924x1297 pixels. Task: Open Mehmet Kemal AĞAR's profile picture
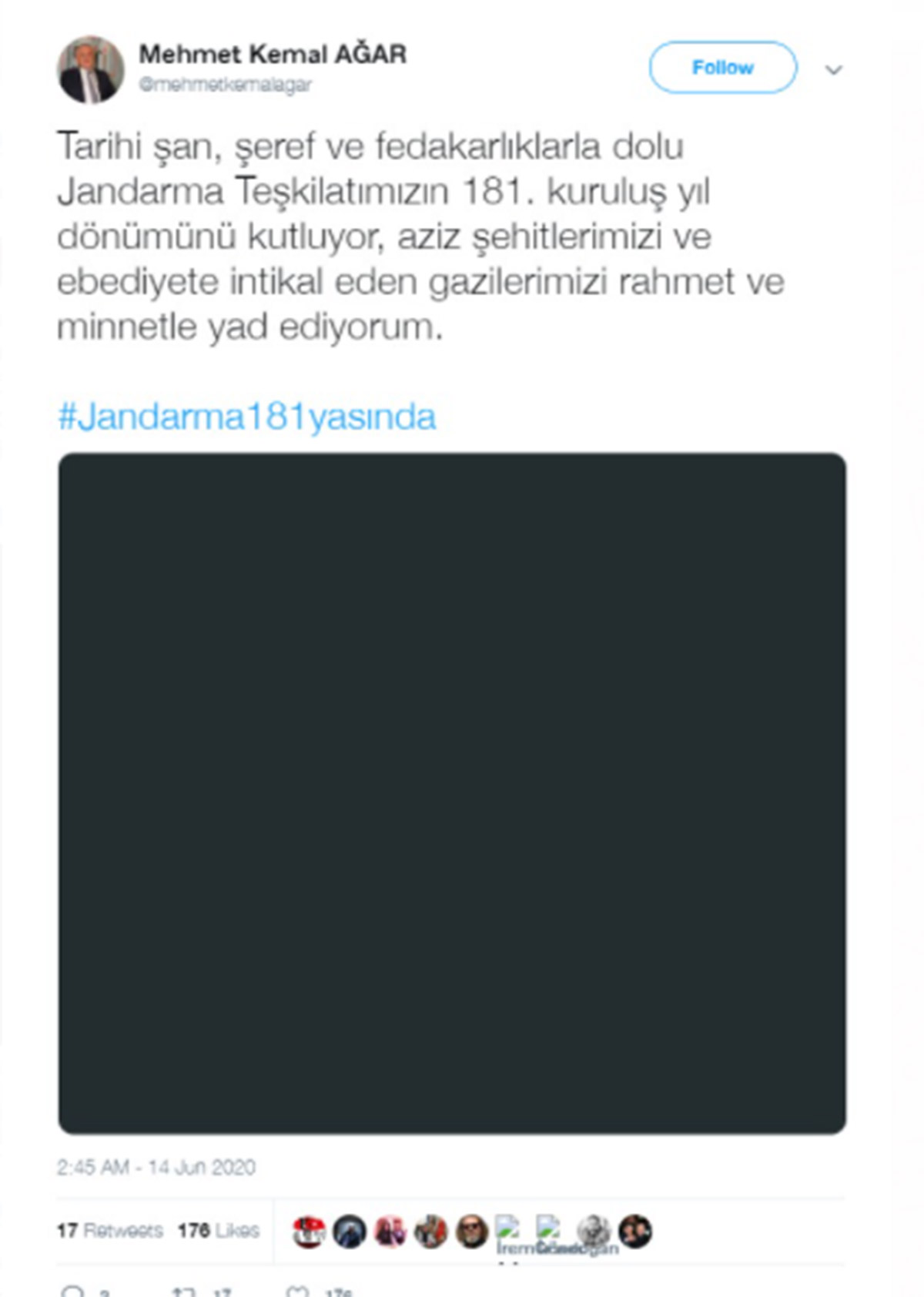point(91,70)
